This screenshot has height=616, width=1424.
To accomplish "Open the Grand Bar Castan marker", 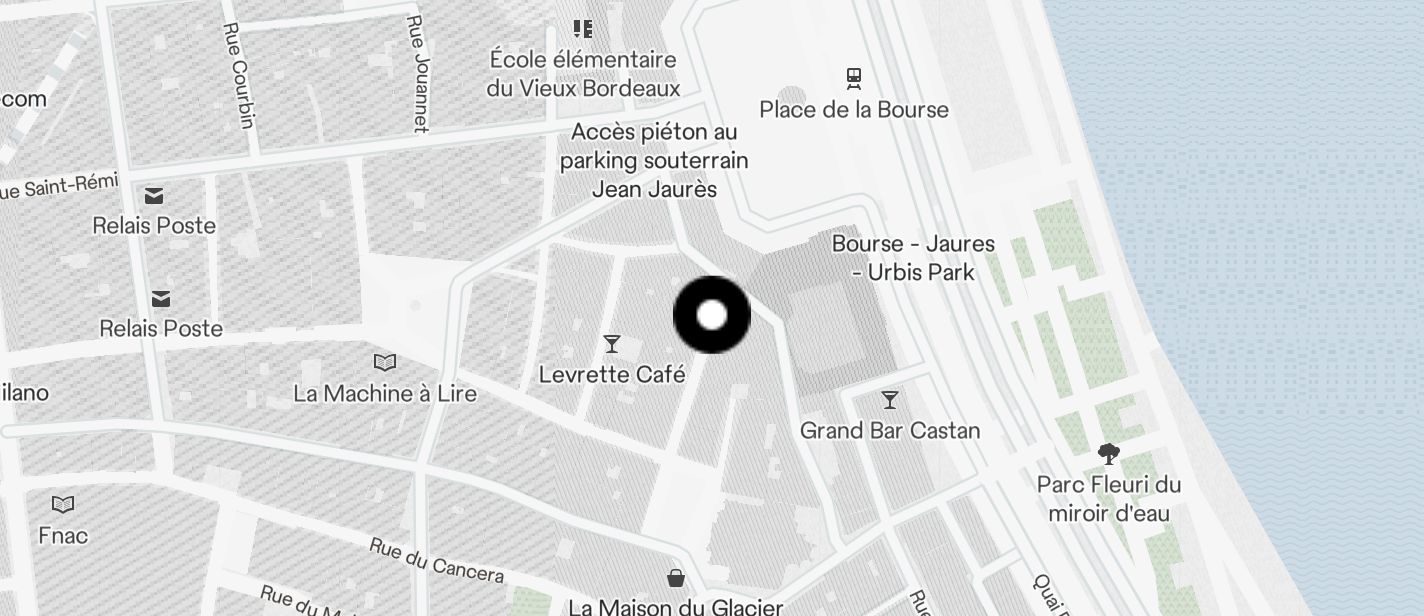I will pyautogui.click(x=890, y=401).
